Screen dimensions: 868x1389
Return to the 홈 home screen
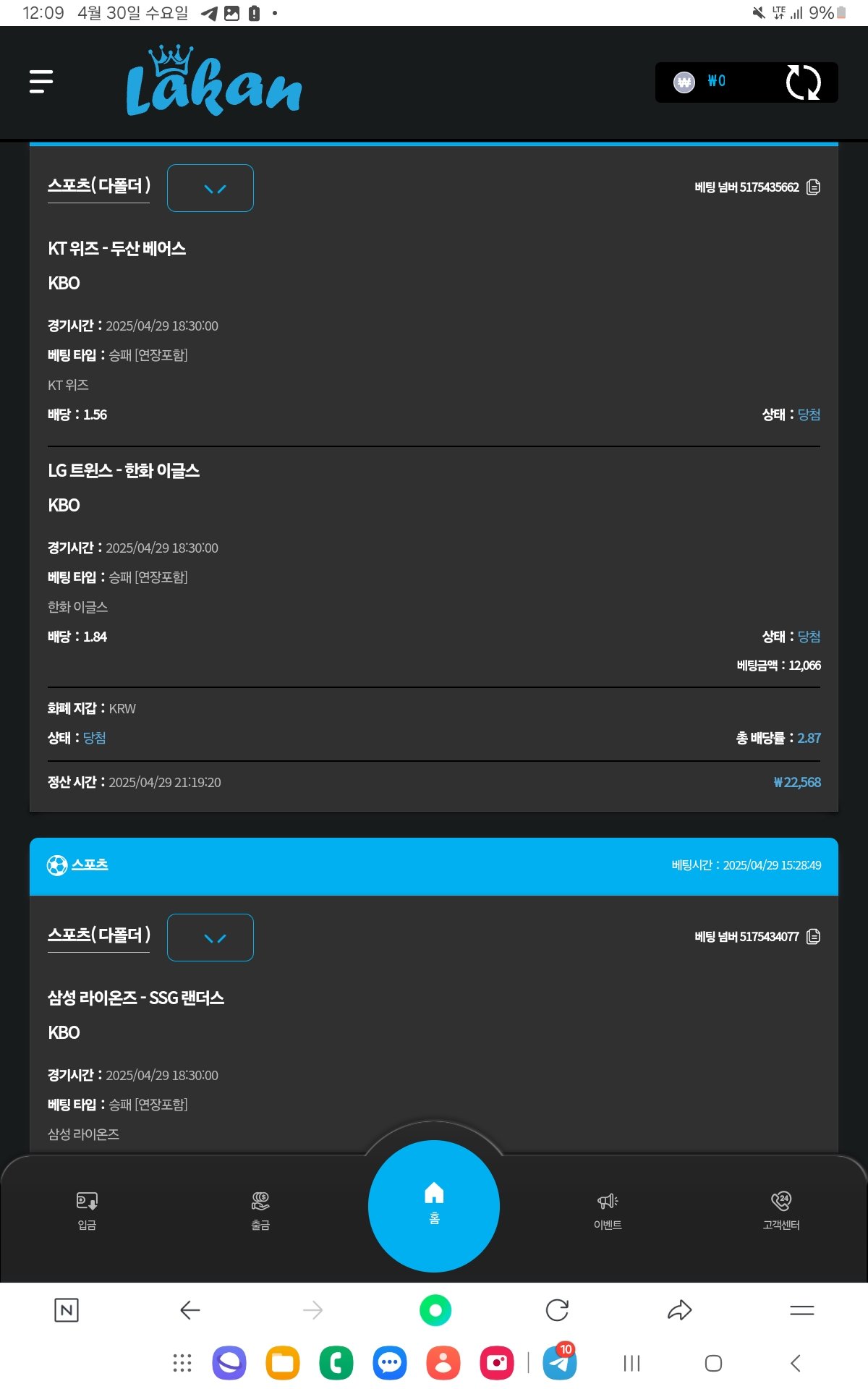[x=434, y=1205]
